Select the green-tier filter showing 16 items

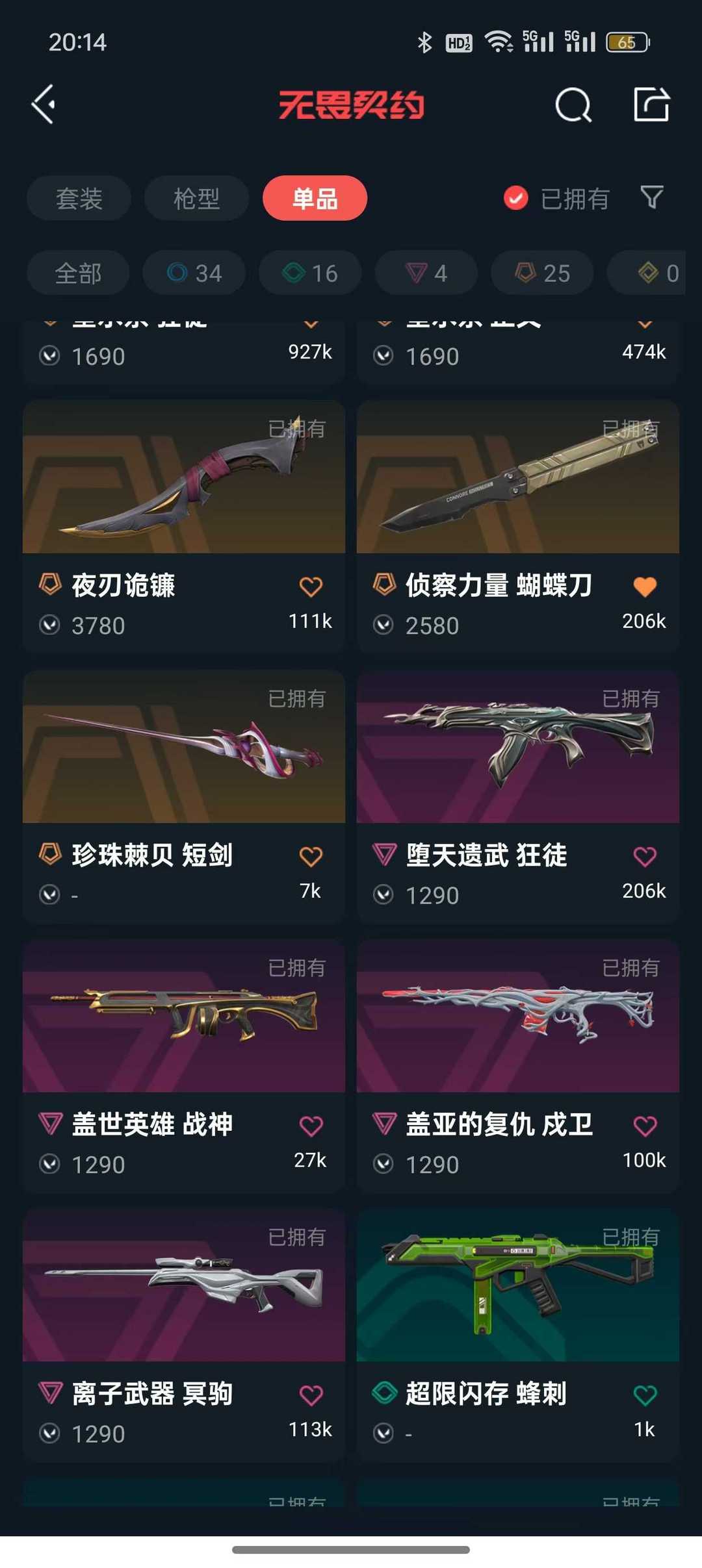(x=309, y=273)
